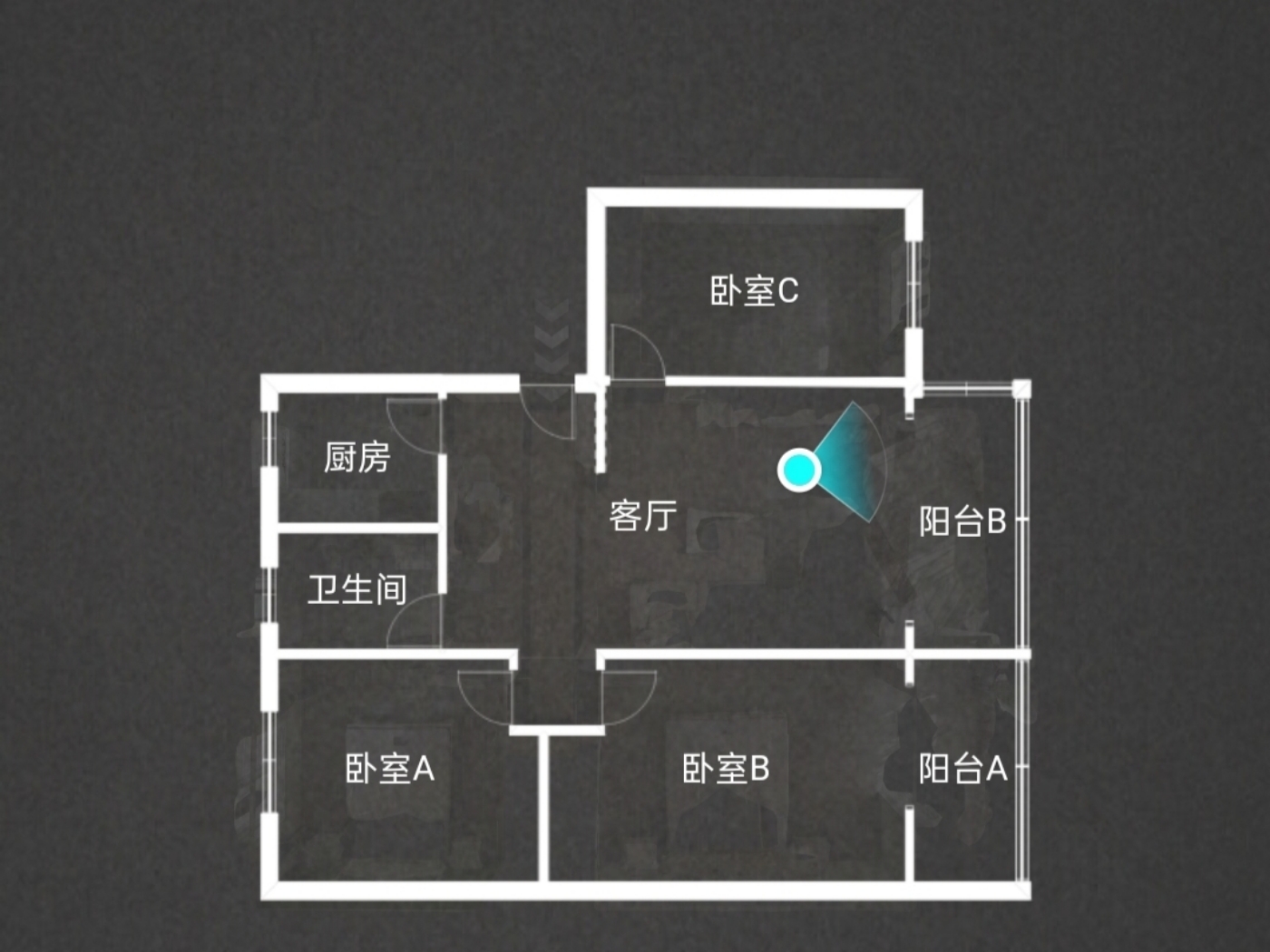Select the 阳台B room label

(x=962, y=521)
